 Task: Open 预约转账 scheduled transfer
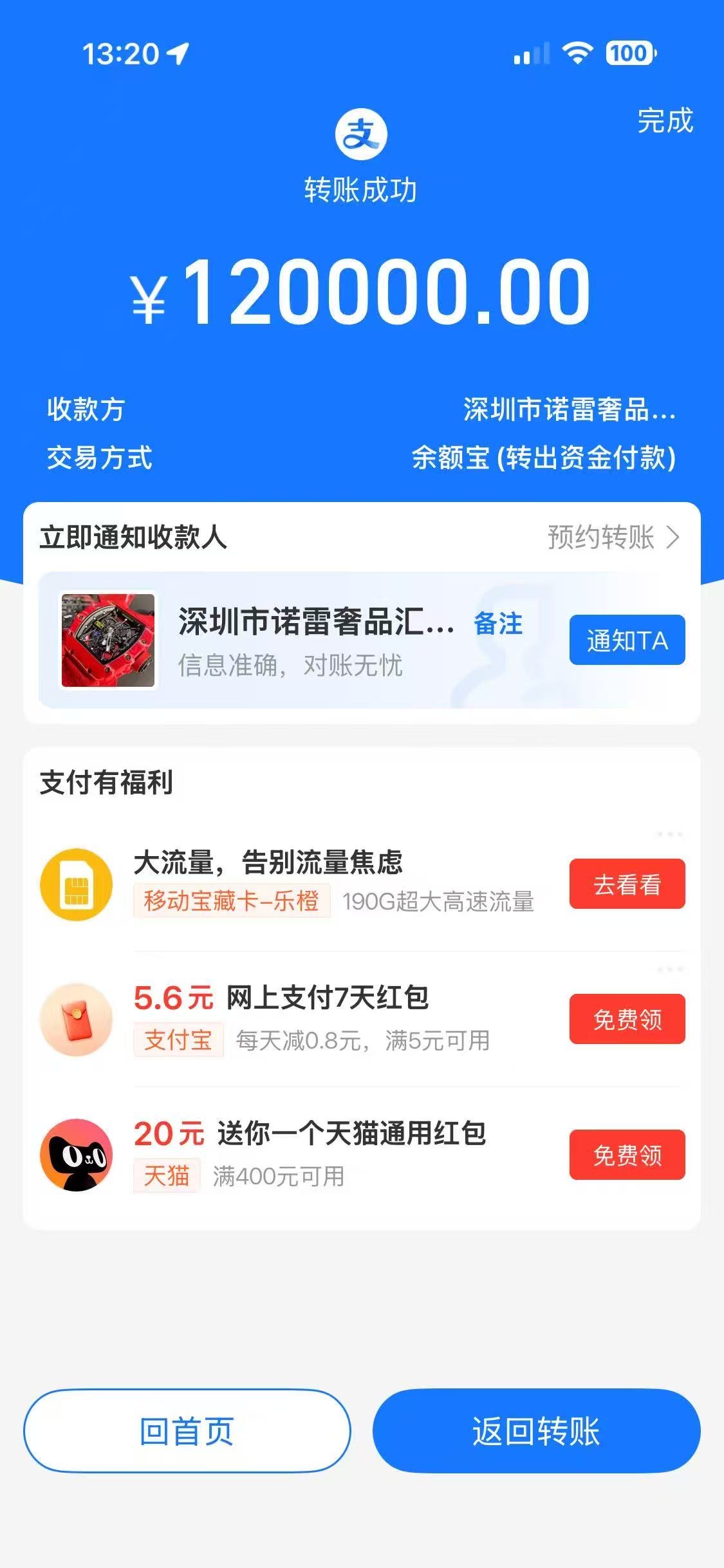[x=612, y=537]
